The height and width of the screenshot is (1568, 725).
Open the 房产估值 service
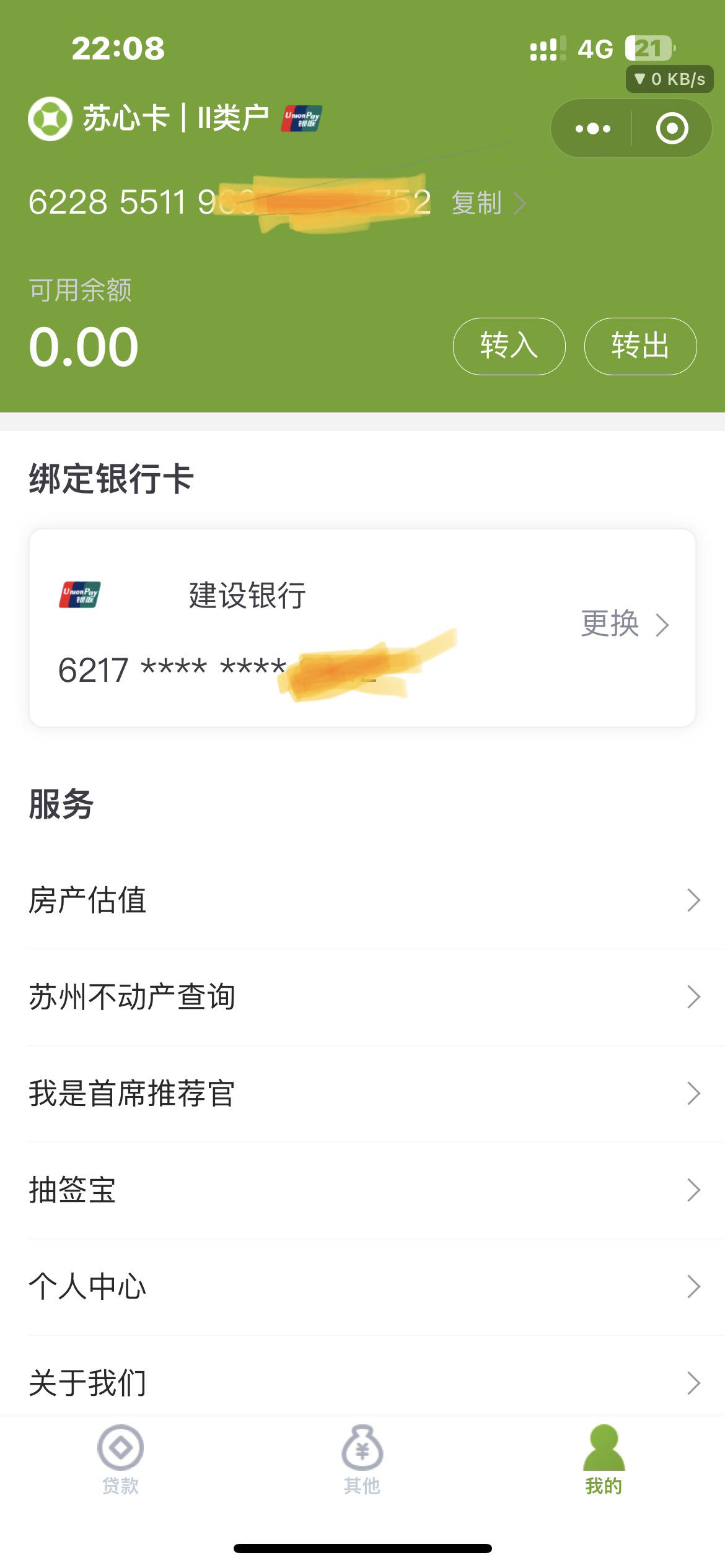click(362, 900)
